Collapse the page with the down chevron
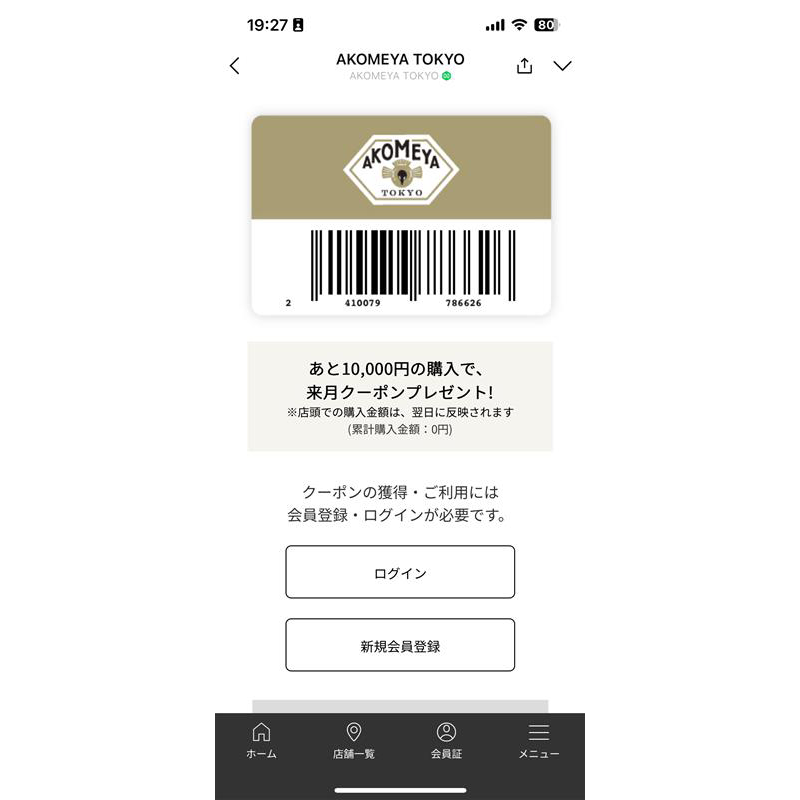The image size is (800, 800). point(562,66)
